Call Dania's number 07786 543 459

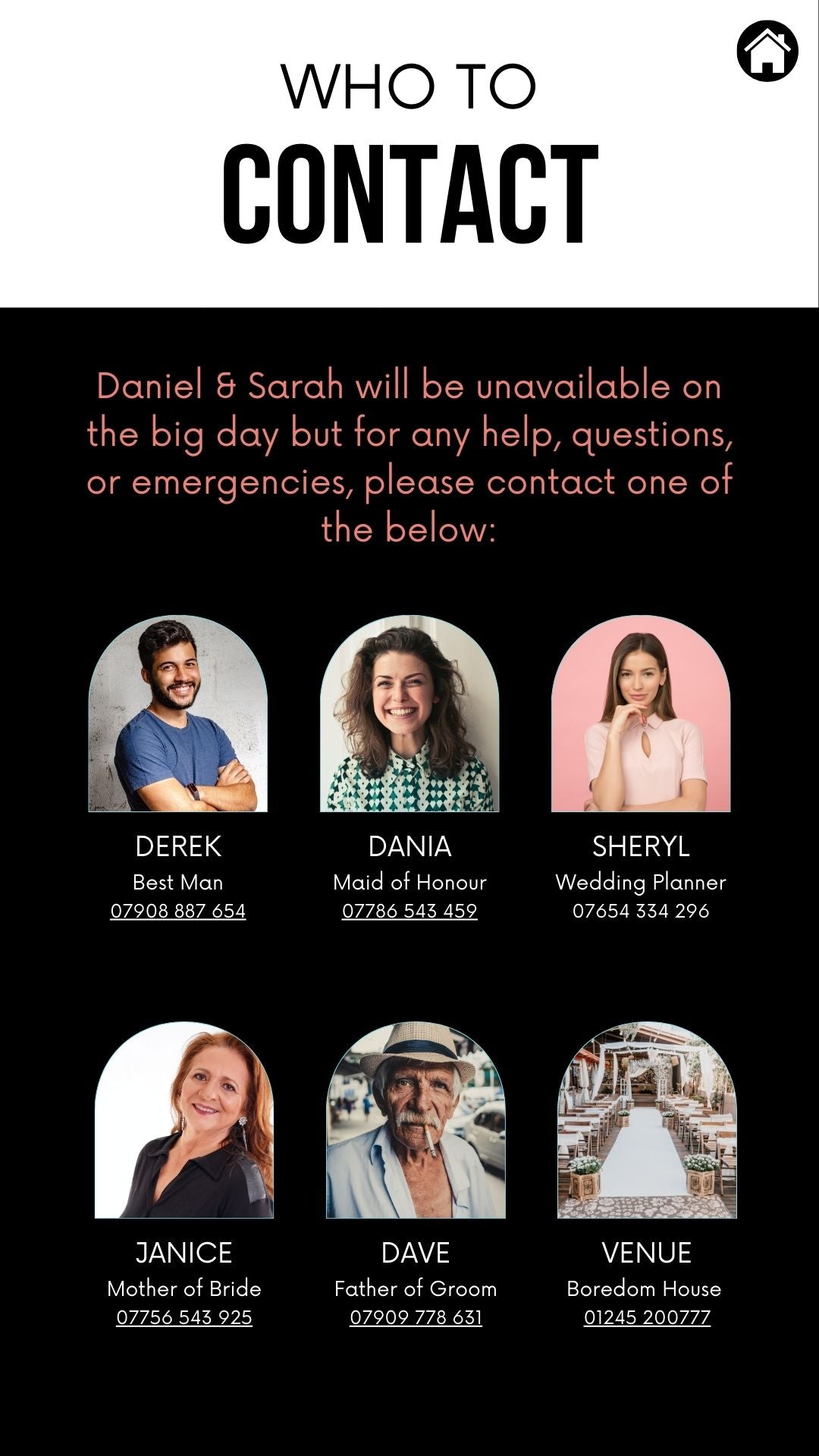pyautogui.click(x=409, y=911)
